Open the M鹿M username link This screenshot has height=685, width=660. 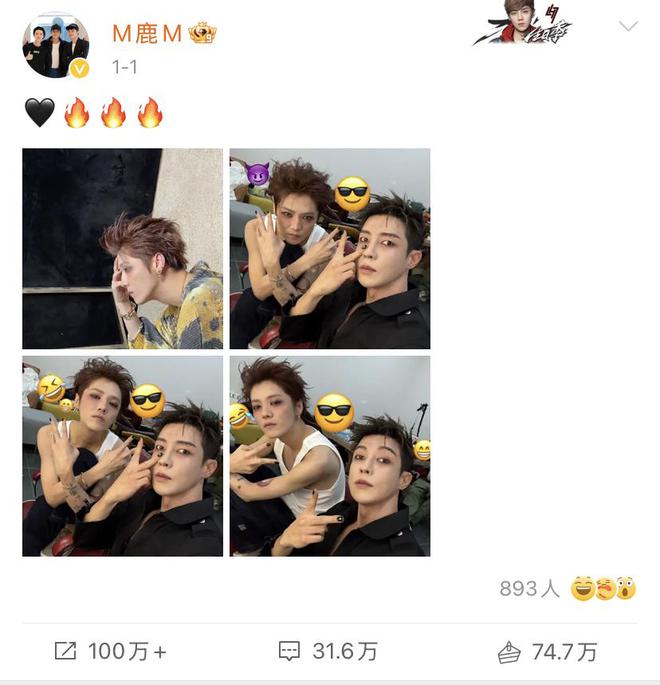pos(146,34)
